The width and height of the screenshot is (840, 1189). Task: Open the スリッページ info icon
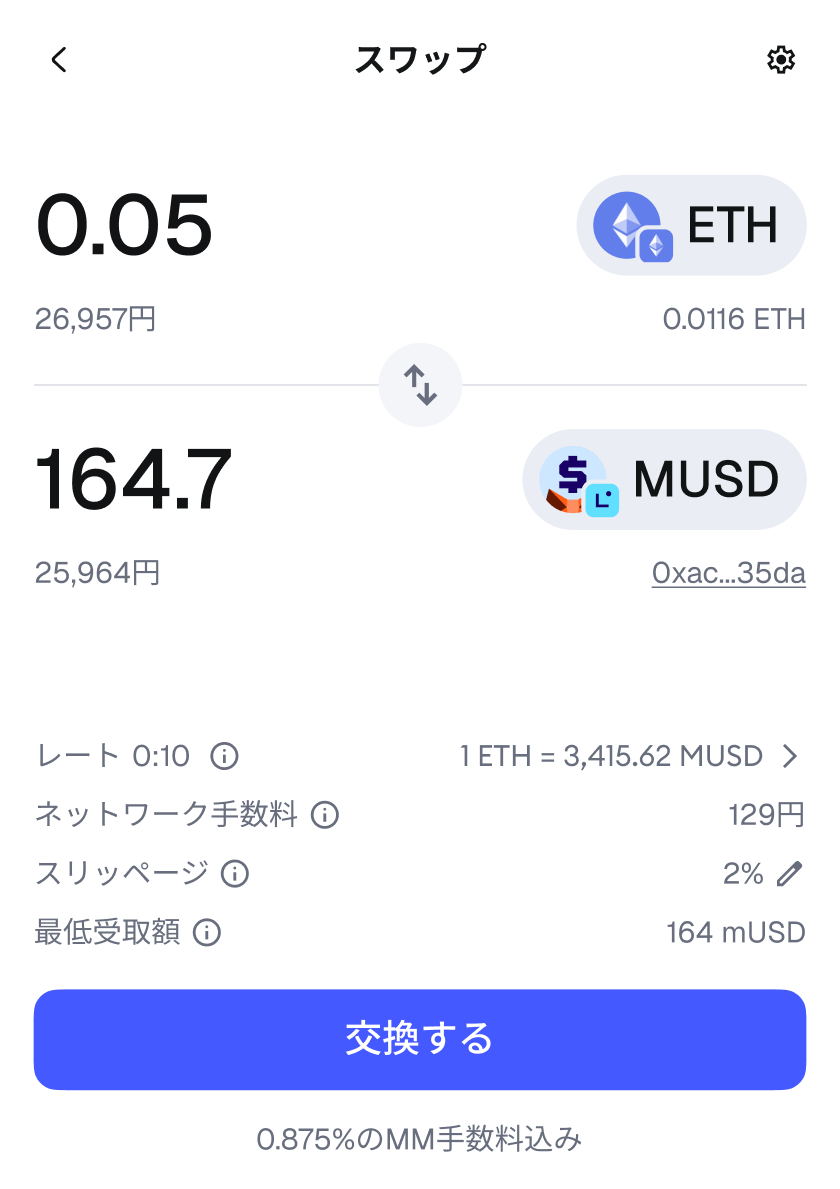235,873
